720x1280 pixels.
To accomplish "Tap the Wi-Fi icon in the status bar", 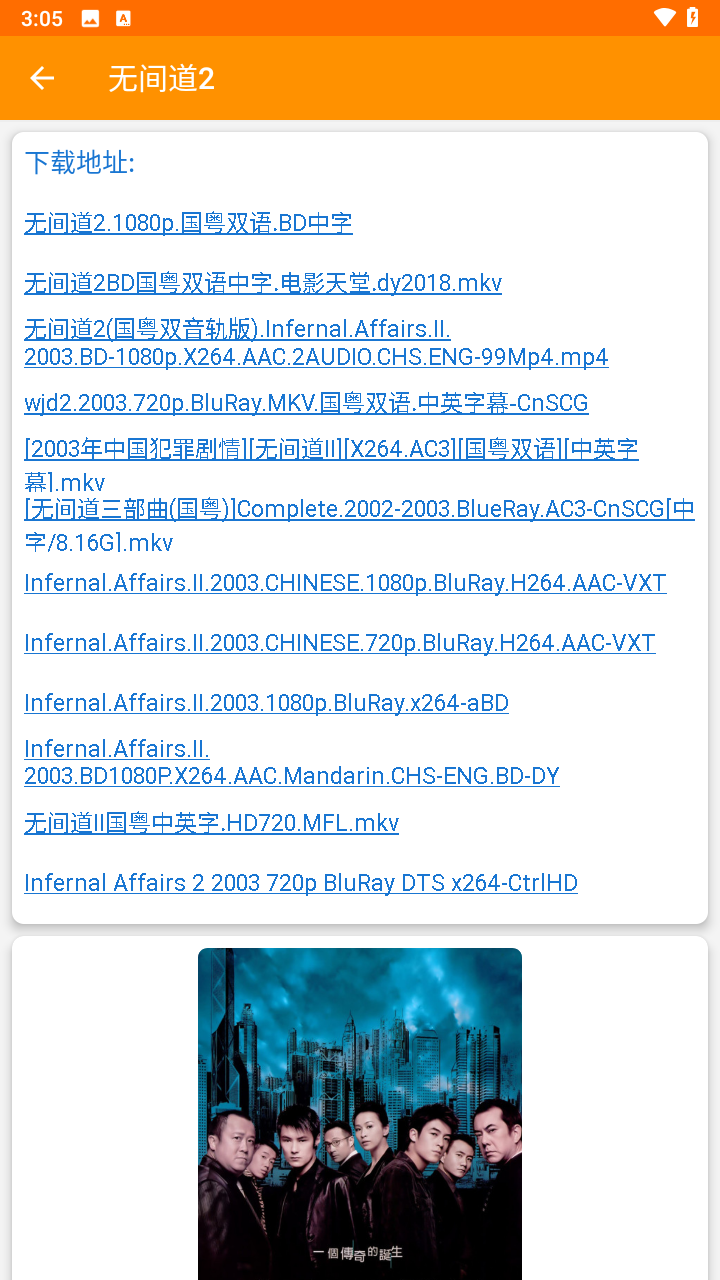I will [x=666, y=17].
